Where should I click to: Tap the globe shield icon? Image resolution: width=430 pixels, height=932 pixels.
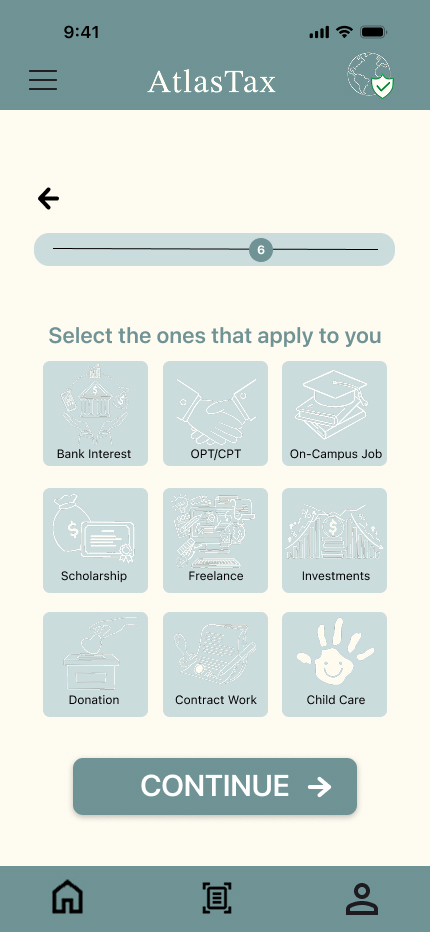coord(371,75)
